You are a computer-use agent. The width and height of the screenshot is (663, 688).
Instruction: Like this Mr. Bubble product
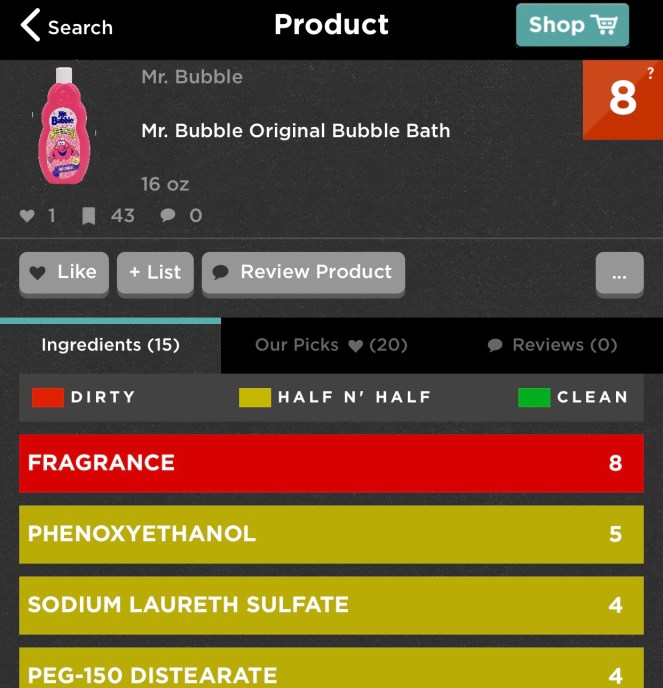pos(64,272)
